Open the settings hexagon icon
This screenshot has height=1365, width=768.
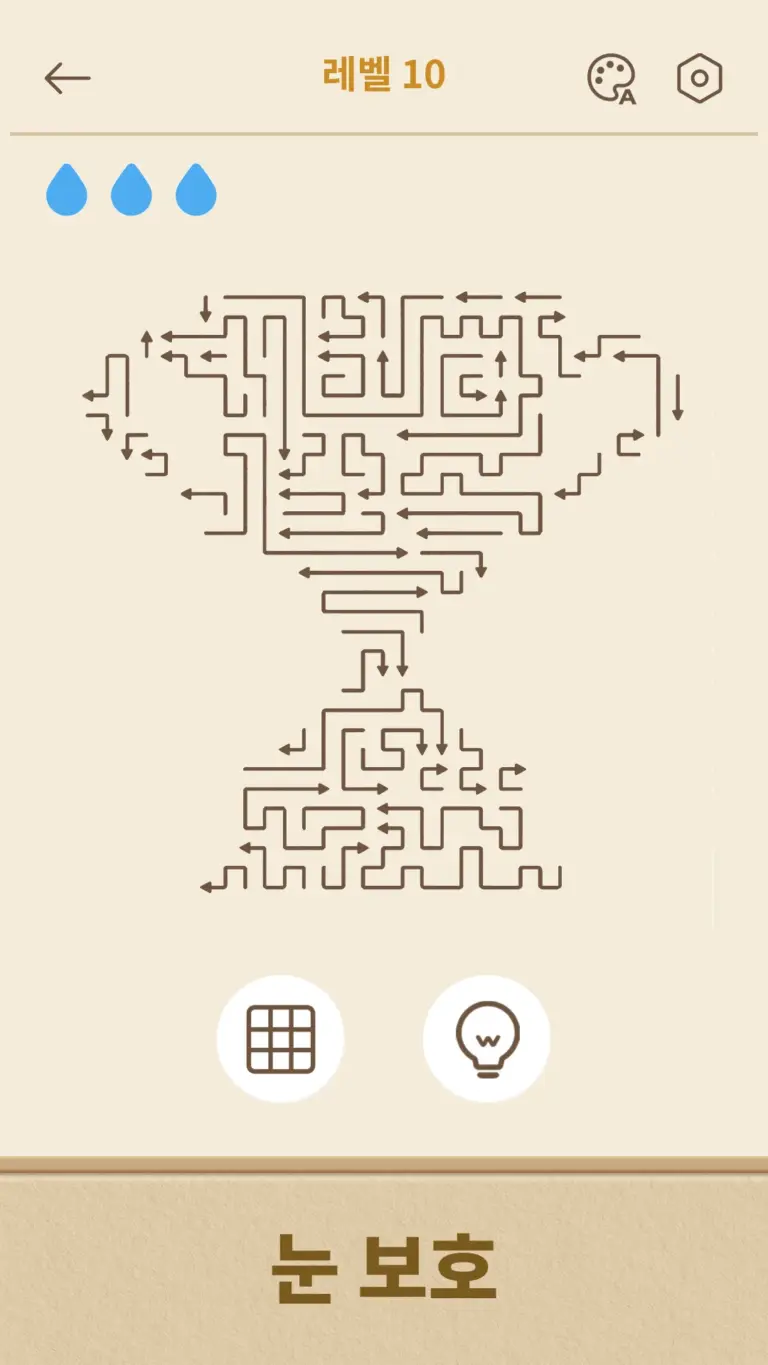pyautogui.click(x=699, y=78)
